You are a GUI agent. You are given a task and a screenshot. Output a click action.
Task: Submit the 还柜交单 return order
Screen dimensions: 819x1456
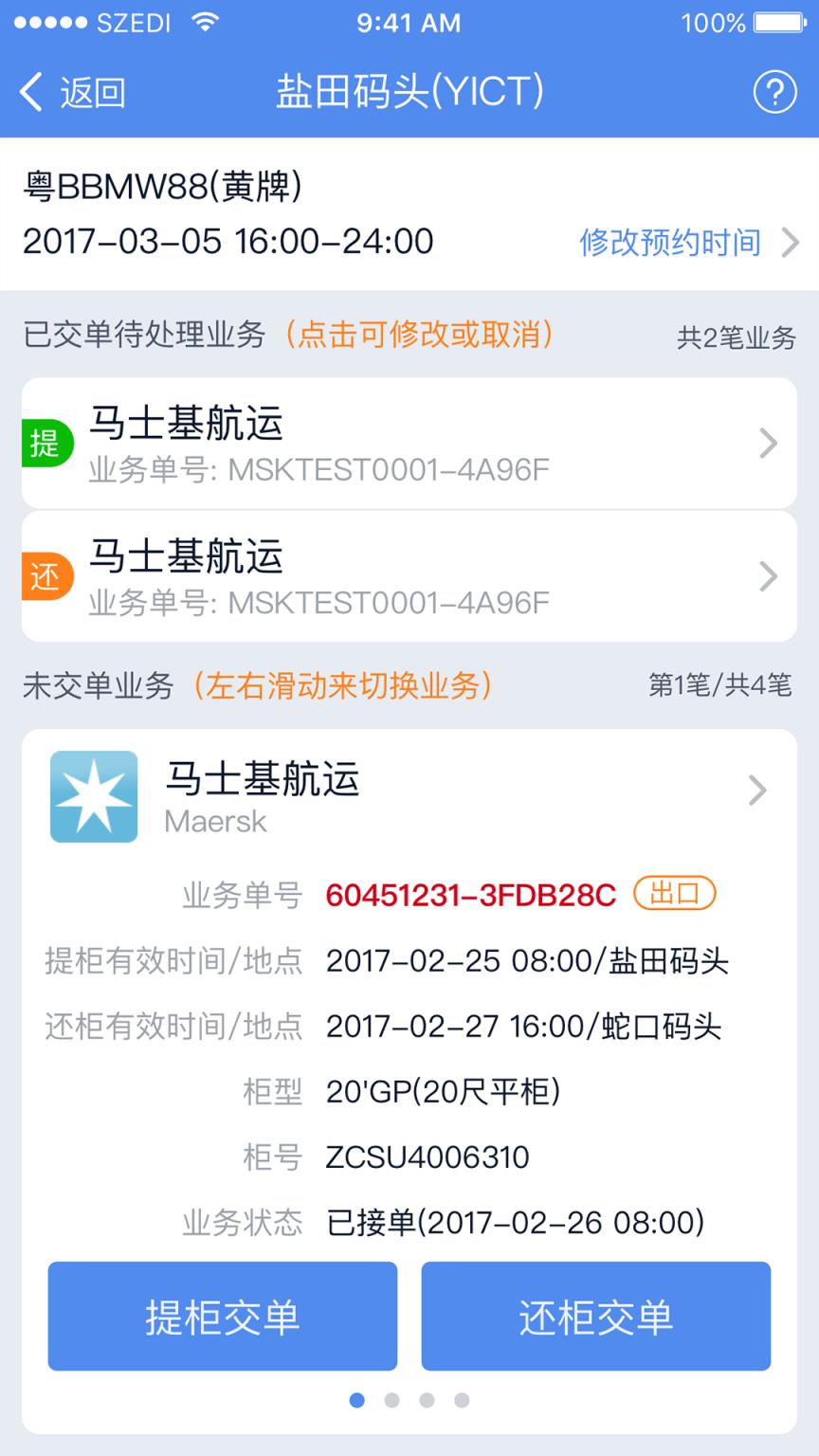(x=596, y=1316)
